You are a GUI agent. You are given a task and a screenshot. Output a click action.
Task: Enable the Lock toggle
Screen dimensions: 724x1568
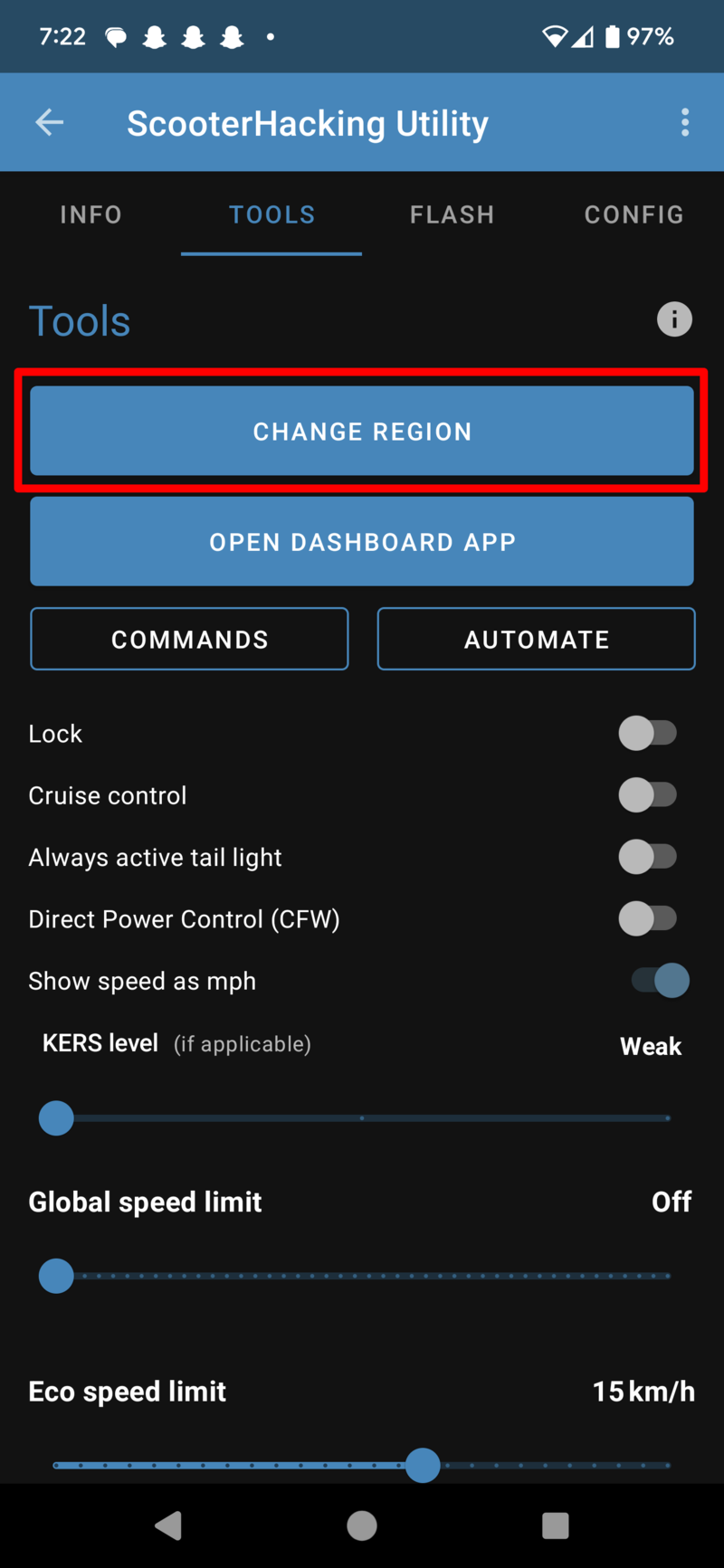(648, 733)
